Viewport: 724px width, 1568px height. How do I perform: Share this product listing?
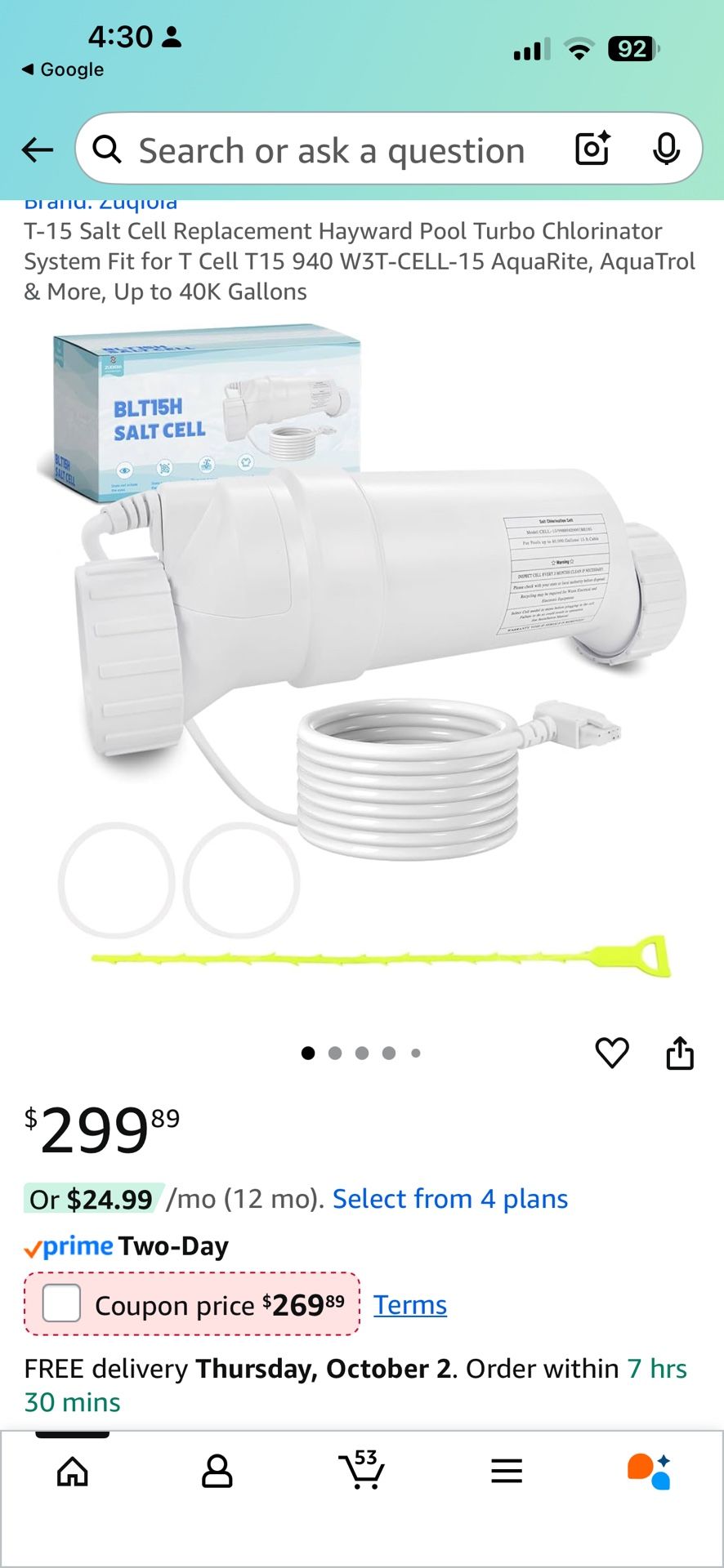[x=680, y=1053]
